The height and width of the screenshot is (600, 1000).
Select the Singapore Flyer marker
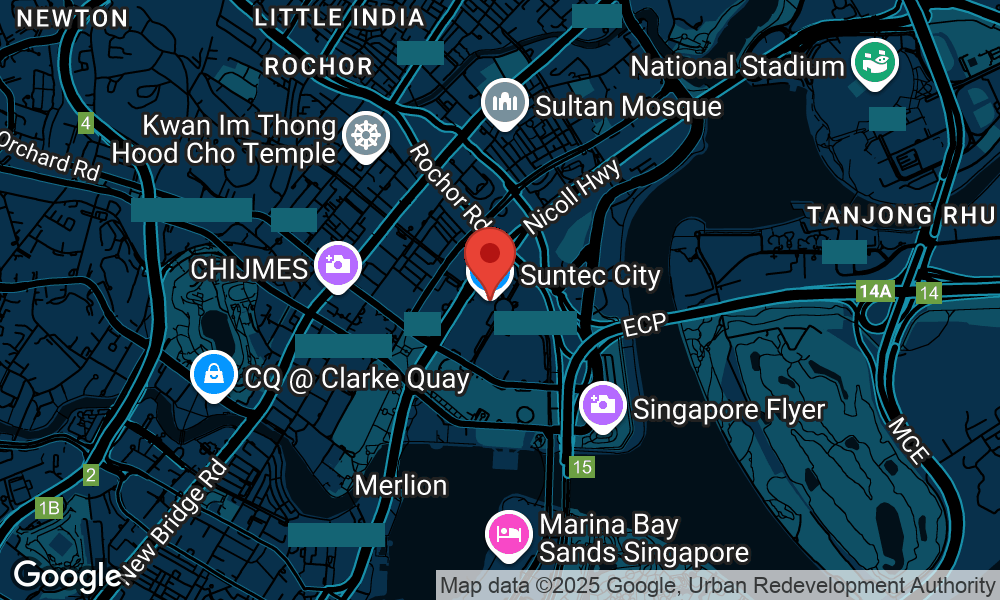coord(603,405)
